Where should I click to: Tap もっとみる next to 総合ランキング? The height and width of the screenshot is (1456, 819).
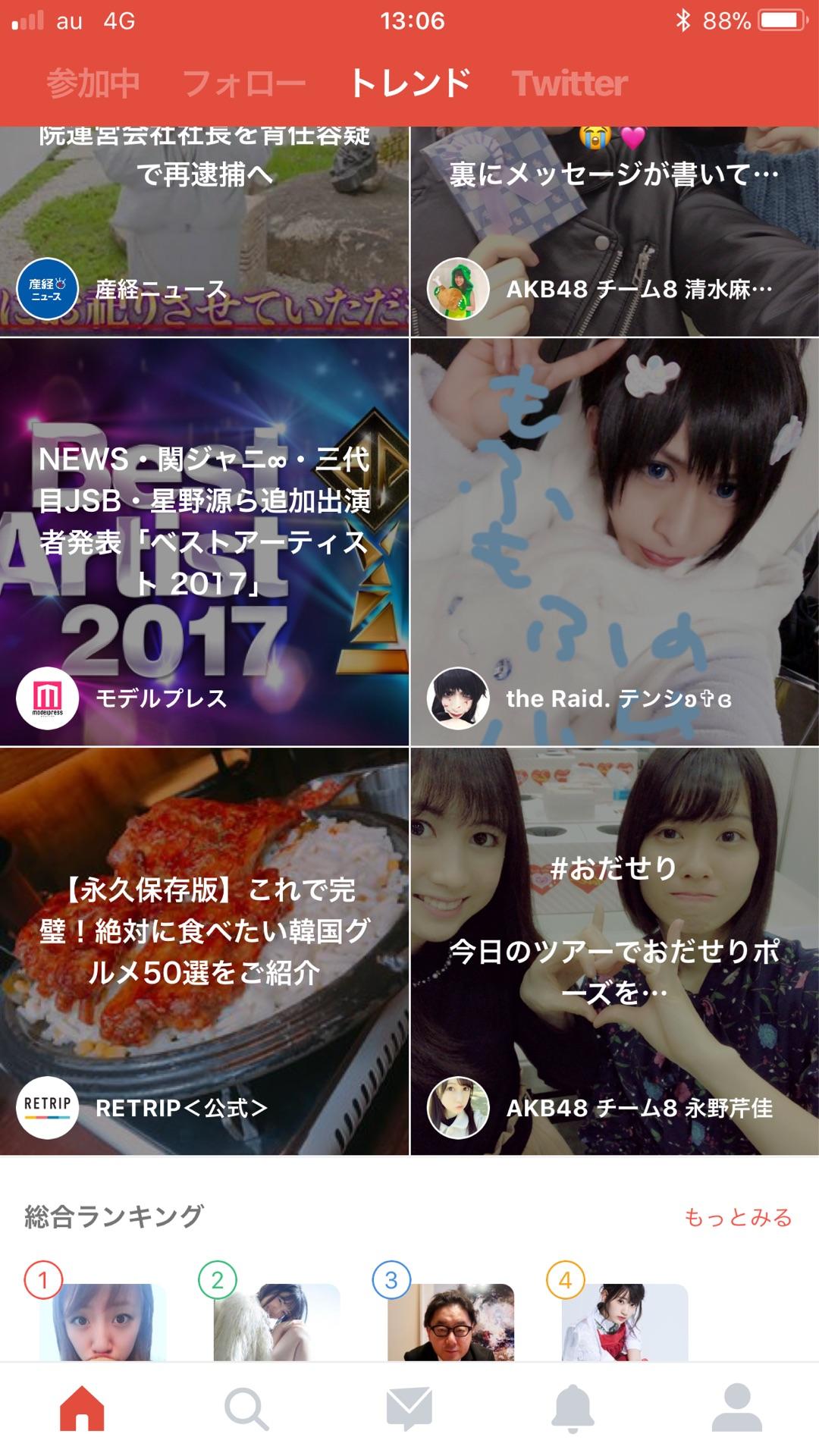(738, 1218)
